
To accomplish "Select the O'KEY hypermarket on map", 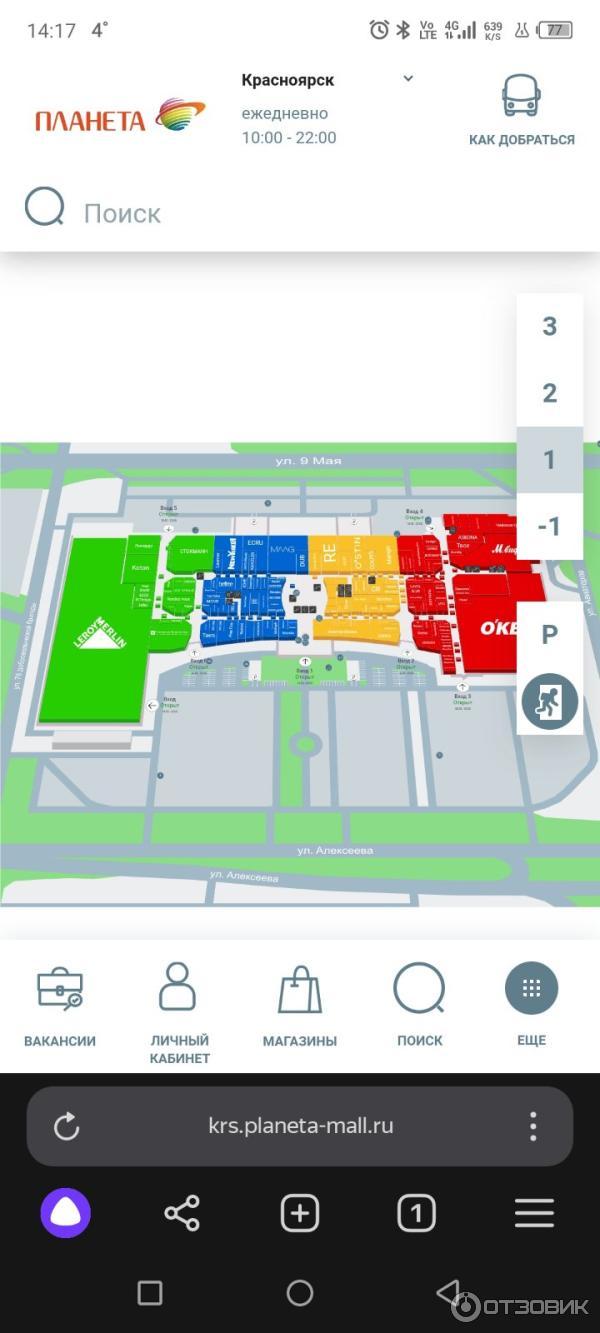I will pyautogui.click(x=497, y=628).
